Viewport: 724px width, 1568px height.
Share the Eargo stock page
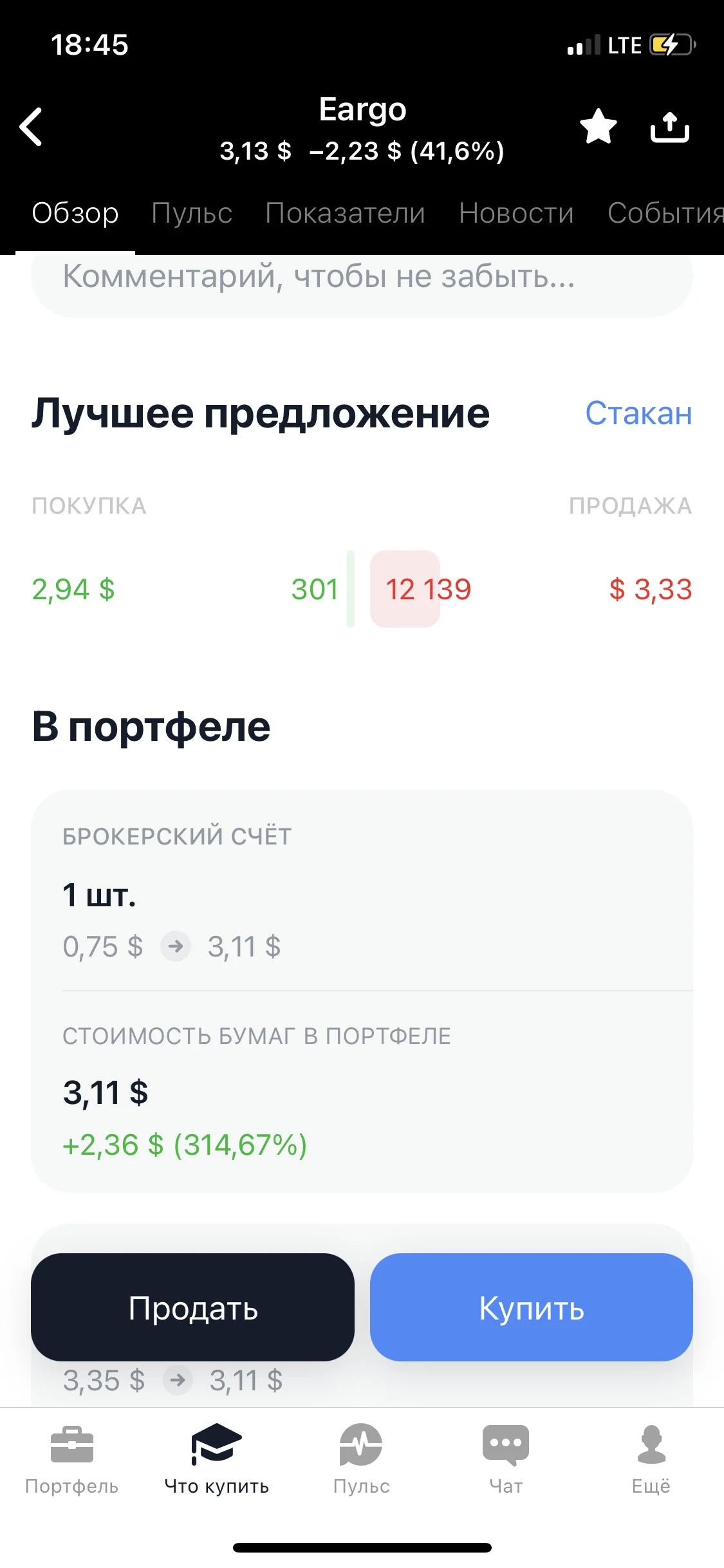click(x=669, y=127)
